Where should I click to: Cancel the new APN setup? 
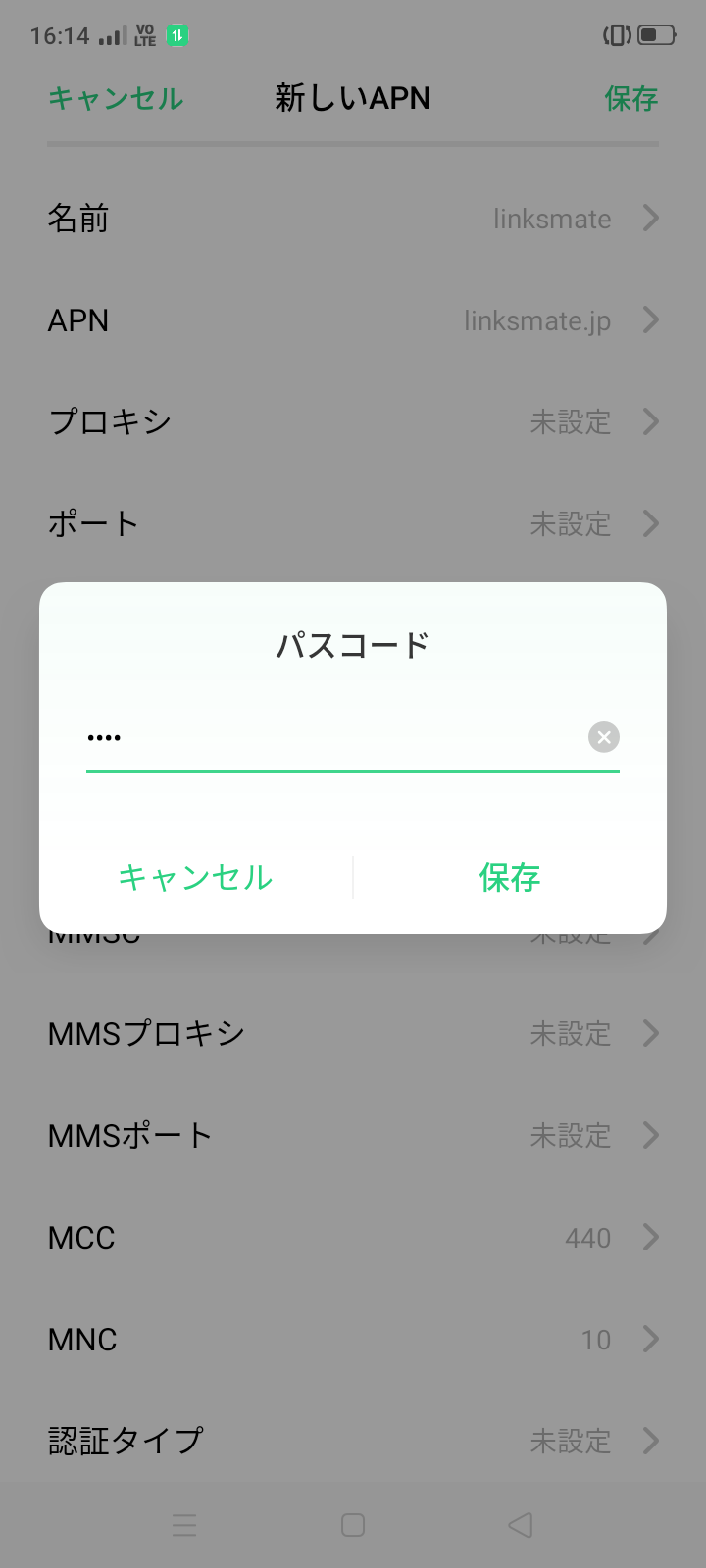pos(115,98)
